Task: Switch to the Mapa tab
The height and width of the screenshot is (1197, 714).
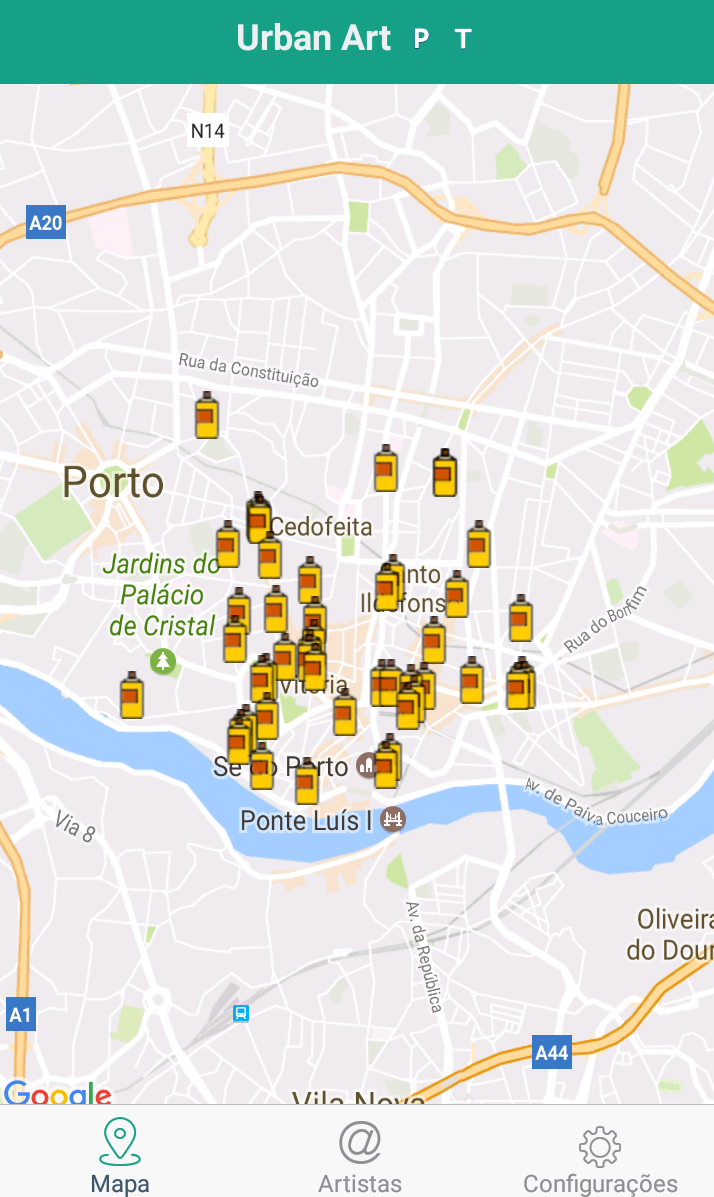Action: (120, 1157)
